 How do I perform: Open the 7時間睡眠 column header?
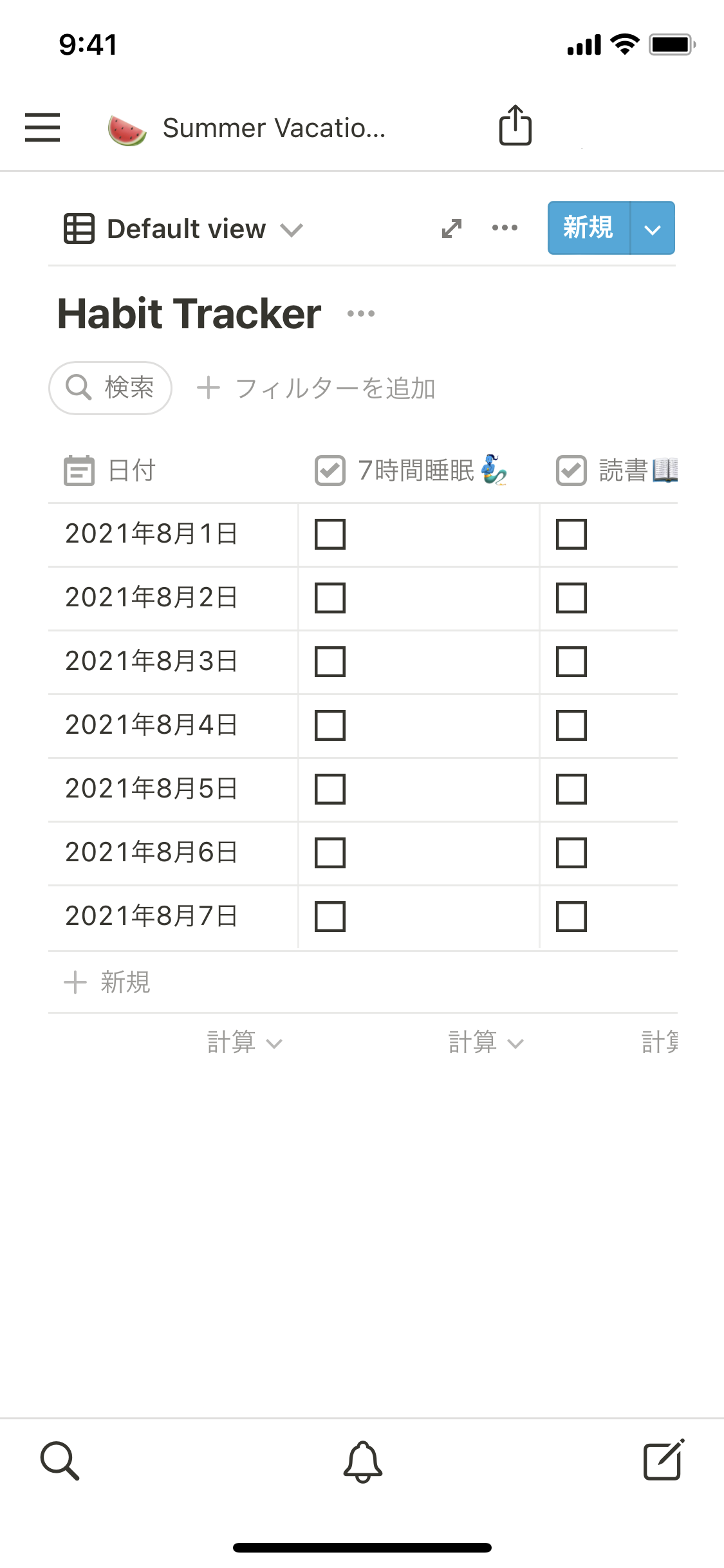tap(415, 471)
